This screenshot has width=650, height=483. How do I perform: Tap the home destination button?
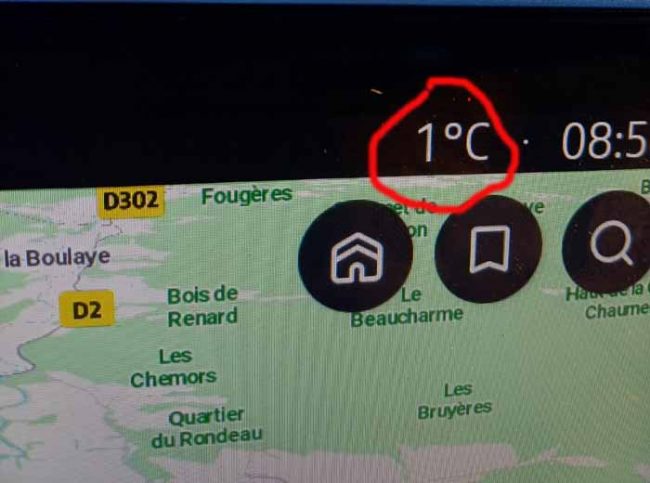coord(355,258)
